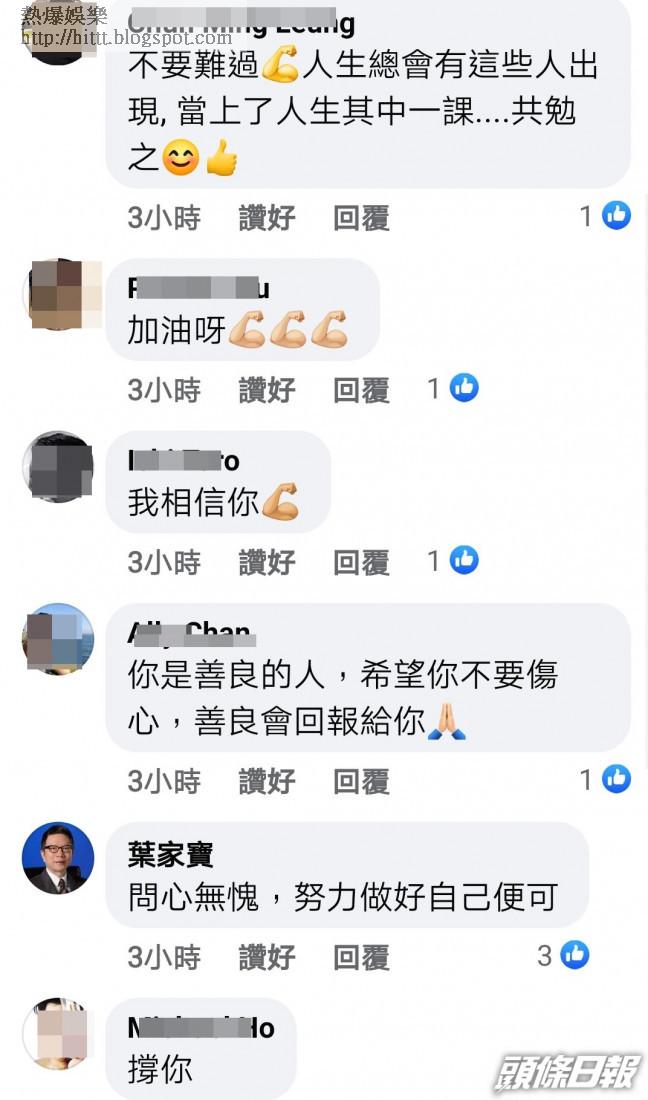
Task: Open 葉家寶's profile via name
Action: [x=170, y=855]
